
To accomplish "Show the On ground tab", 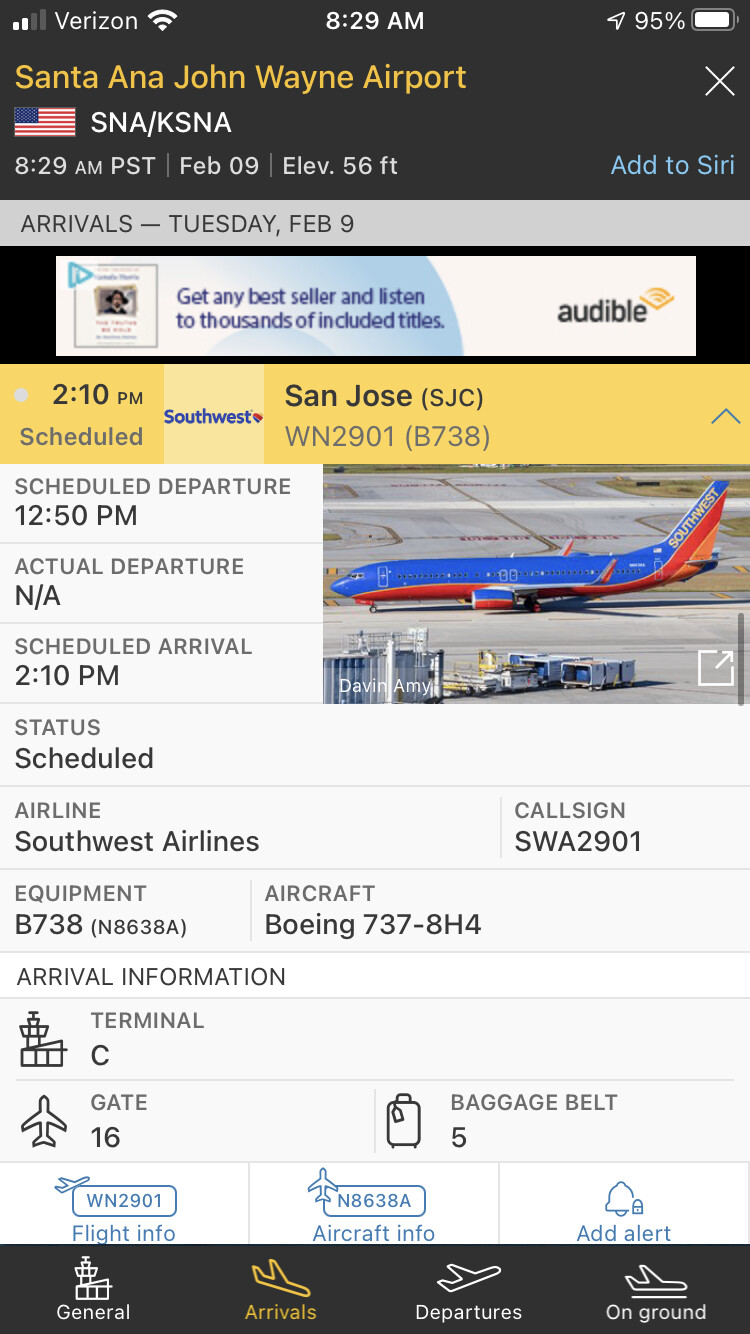I will (x=656, y=1290).
